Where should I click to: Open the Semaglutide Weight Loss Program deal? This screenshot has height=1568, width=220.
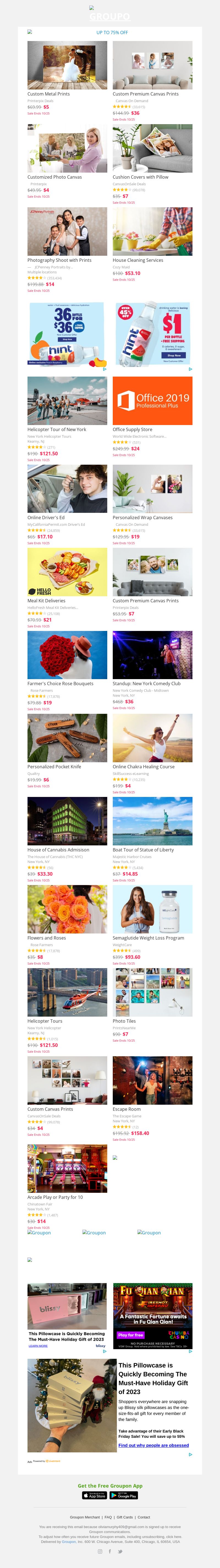152,910
